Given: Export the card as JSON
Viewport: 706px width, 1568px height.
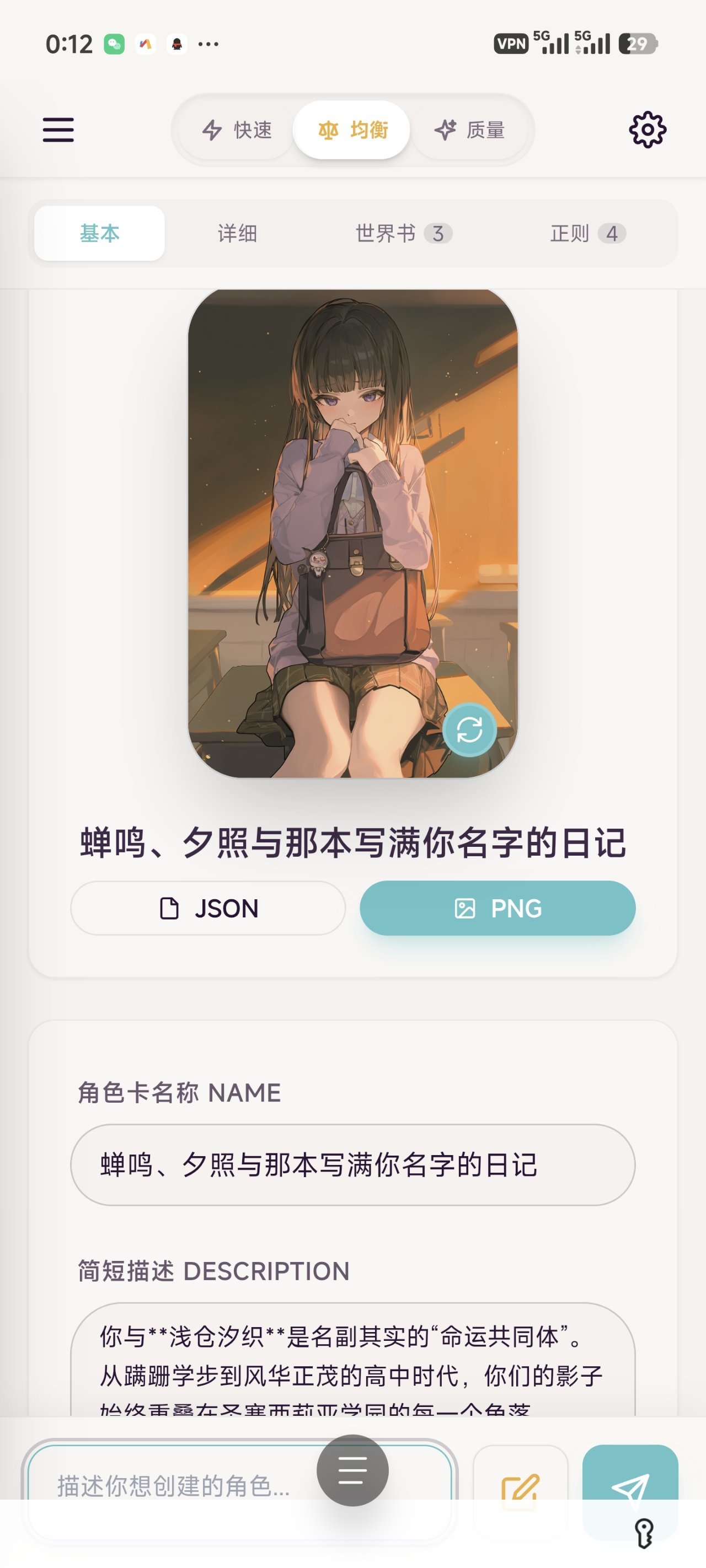Looking at the screenshot, I should pyautogui.click(x=208, y=907).
